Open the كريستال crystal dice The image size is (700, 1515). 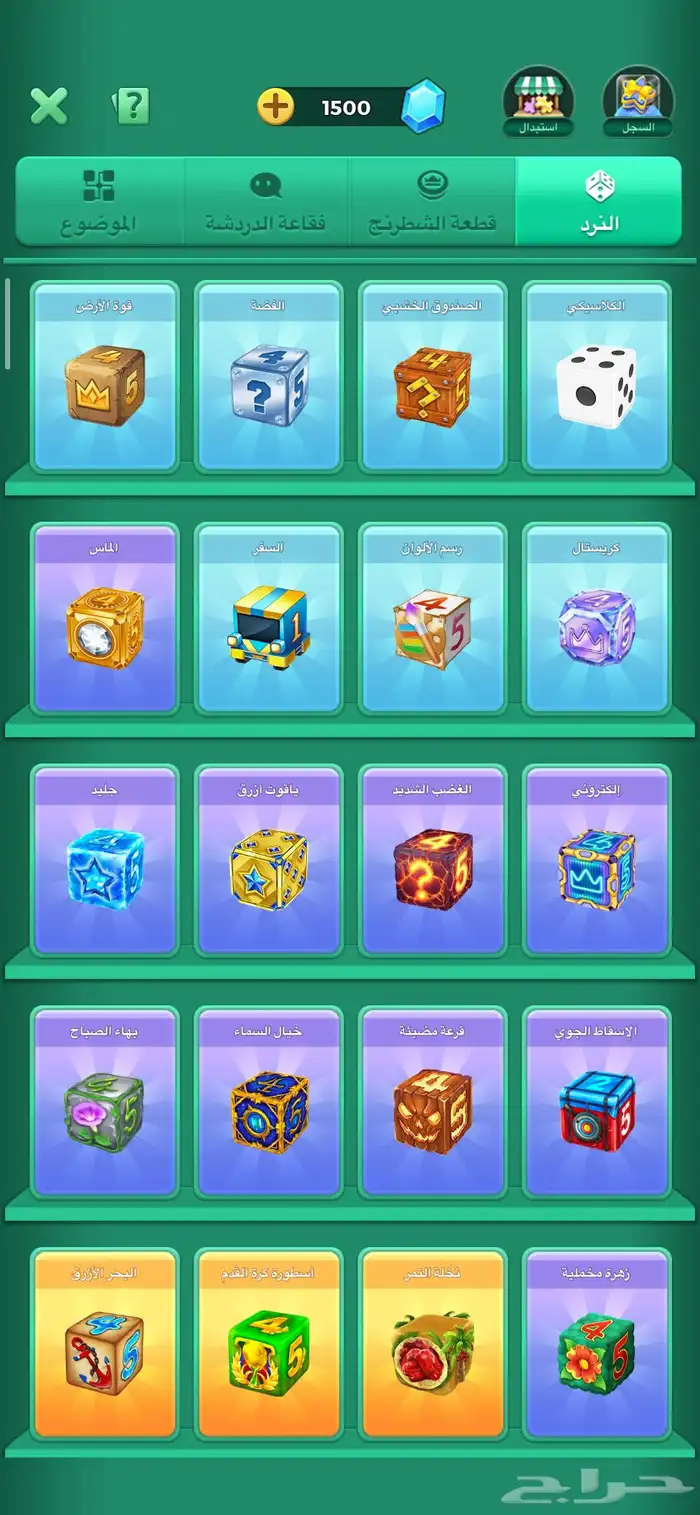coord(597,618)
